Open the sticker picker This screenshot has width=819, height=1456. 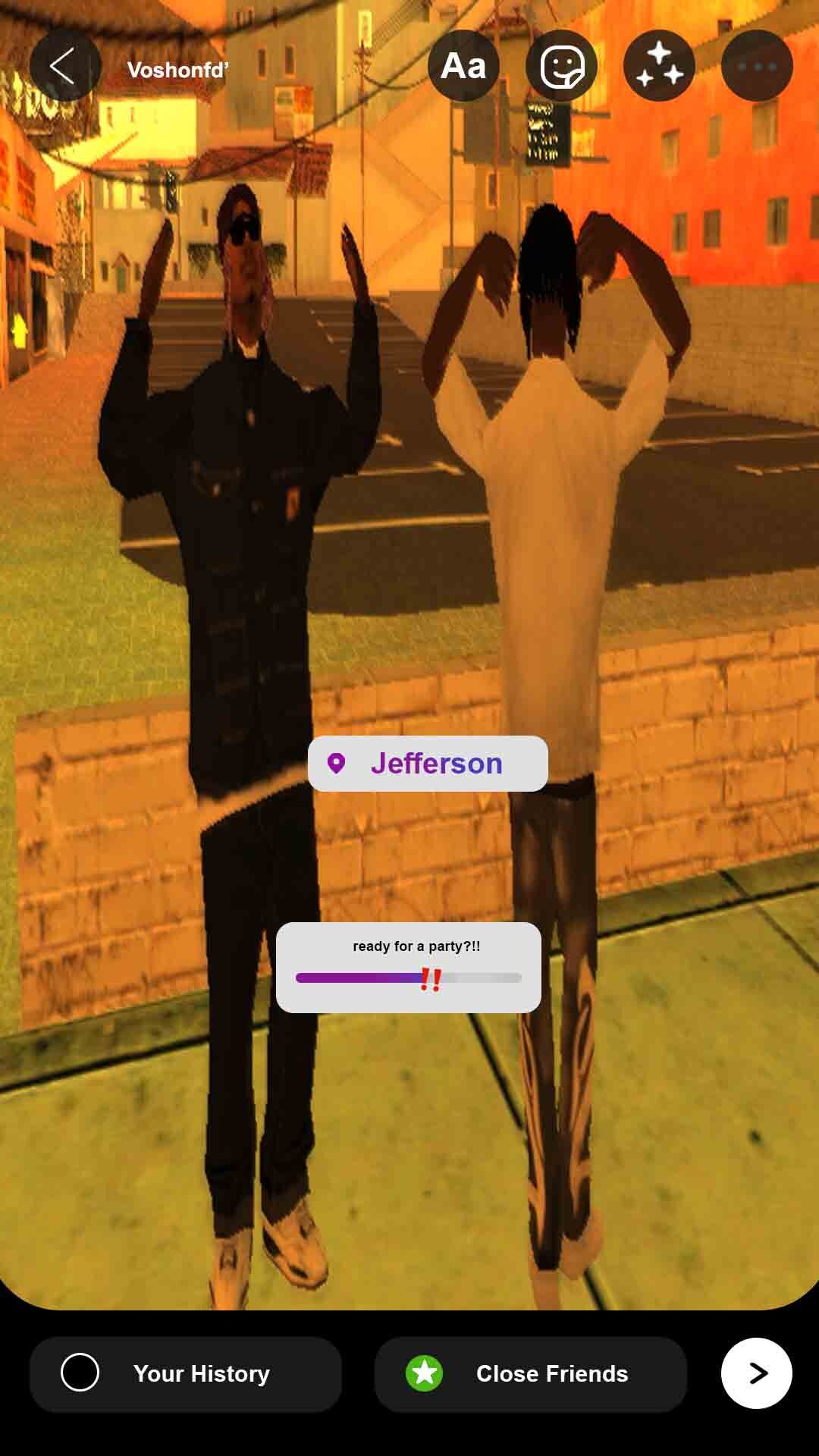pyautogui.click(x=561, y=66)
